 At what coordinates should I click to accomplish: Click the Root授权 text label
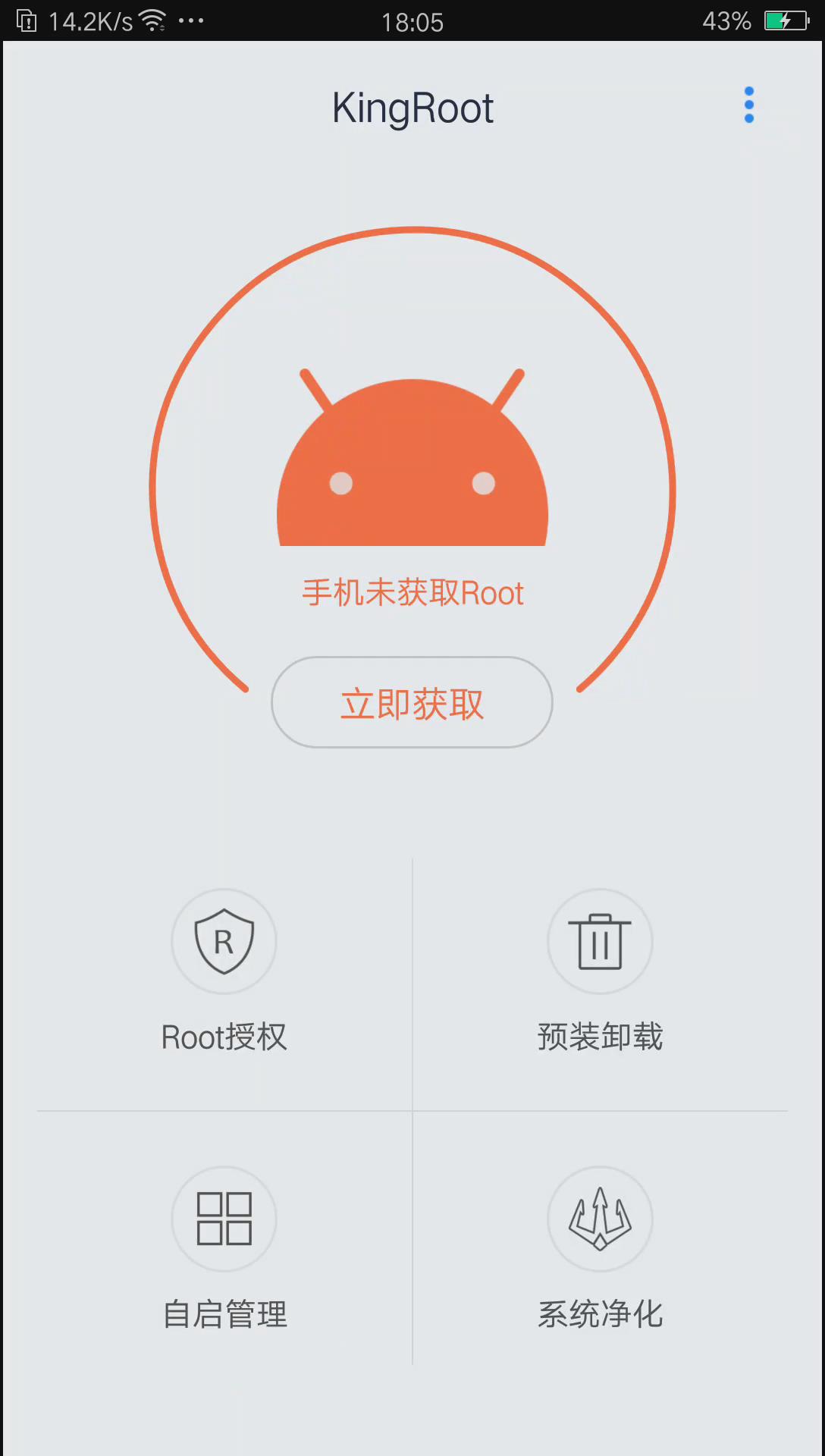(224, 1037)
